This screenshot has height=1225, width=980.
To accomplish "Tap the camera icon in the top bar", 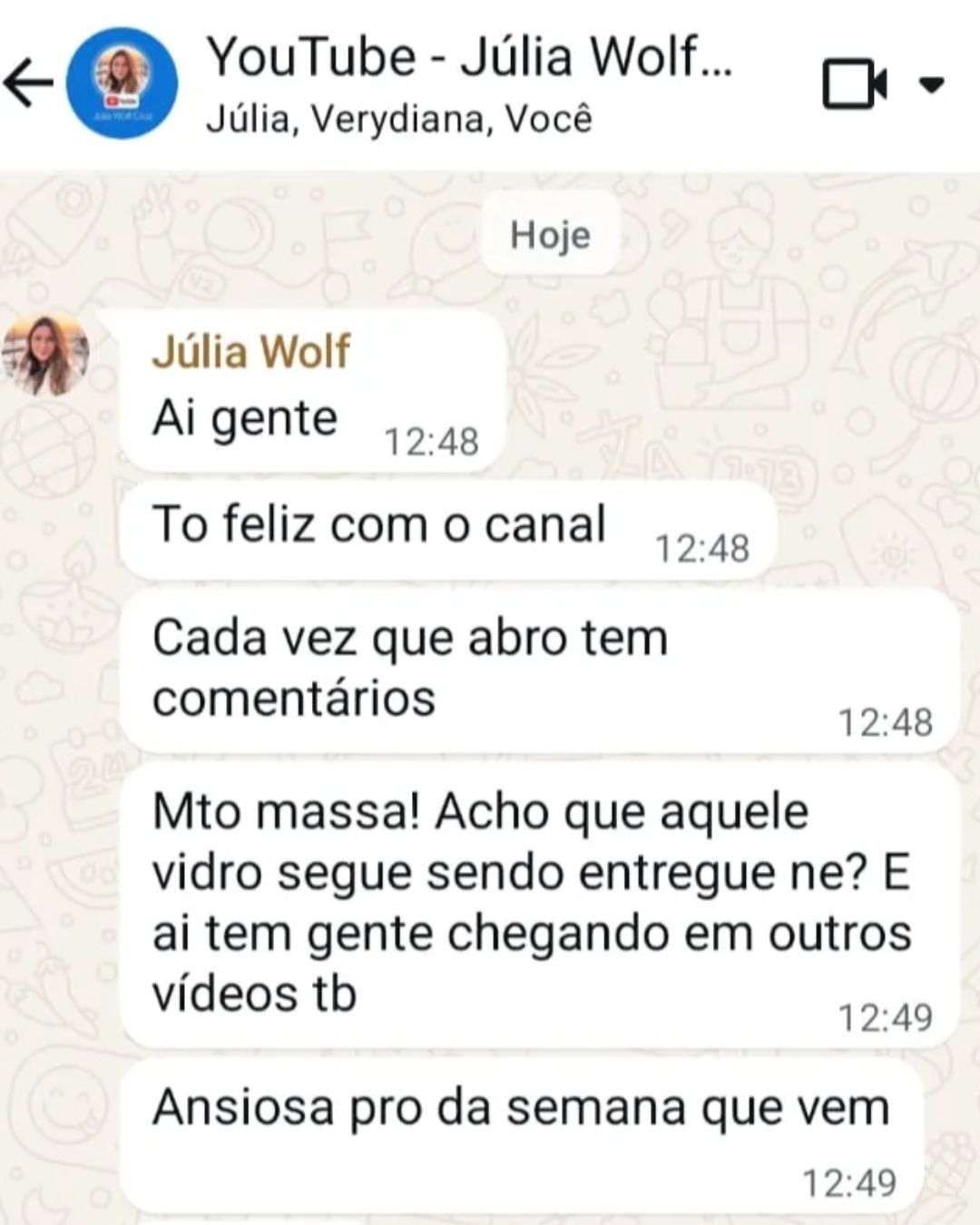I will click(x=851, y=82).
